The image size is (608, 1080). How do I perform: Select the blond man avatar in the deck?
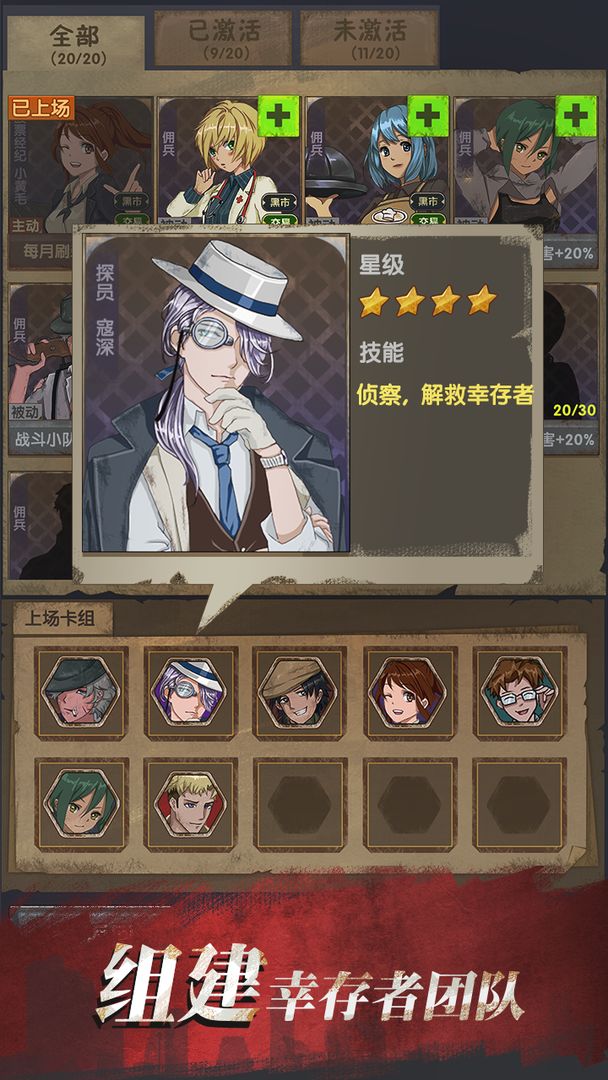[x=190, y=802]
